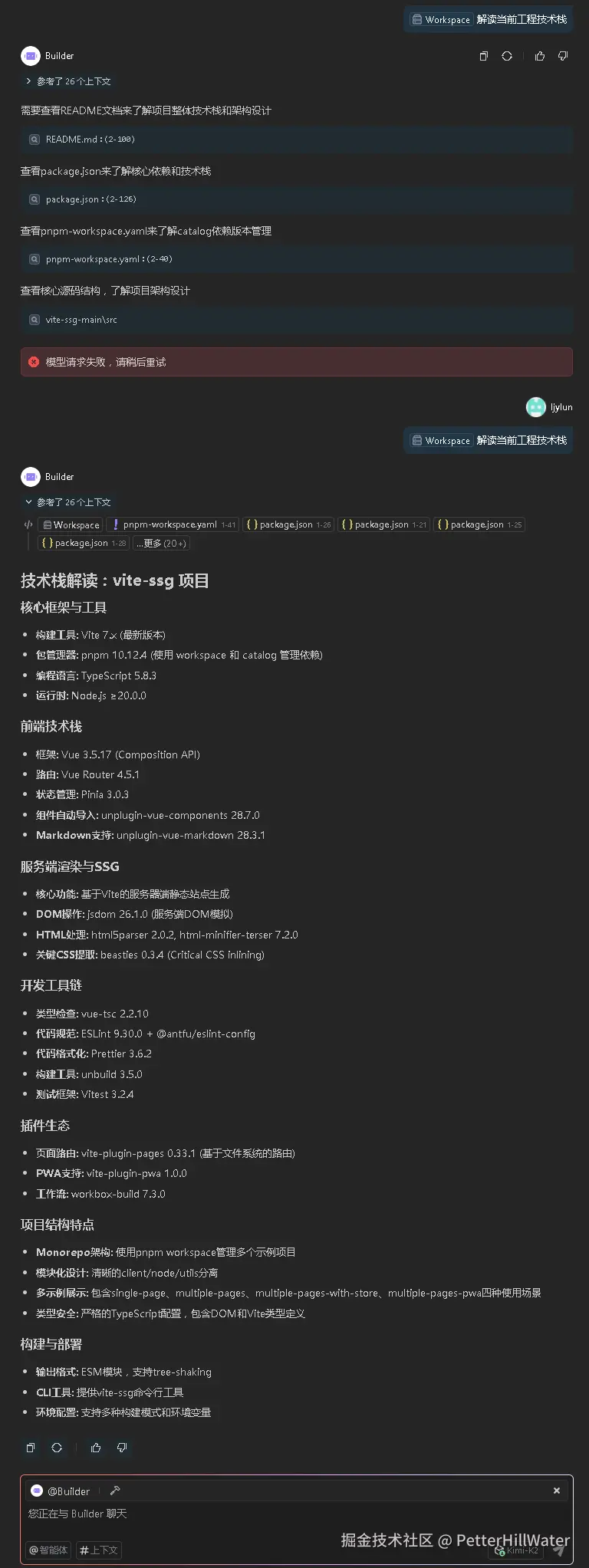Viewport: 589px width, 1568px height.
Task: Open the vite-ssg-main\src folder reference
Action: coord(81,320)
